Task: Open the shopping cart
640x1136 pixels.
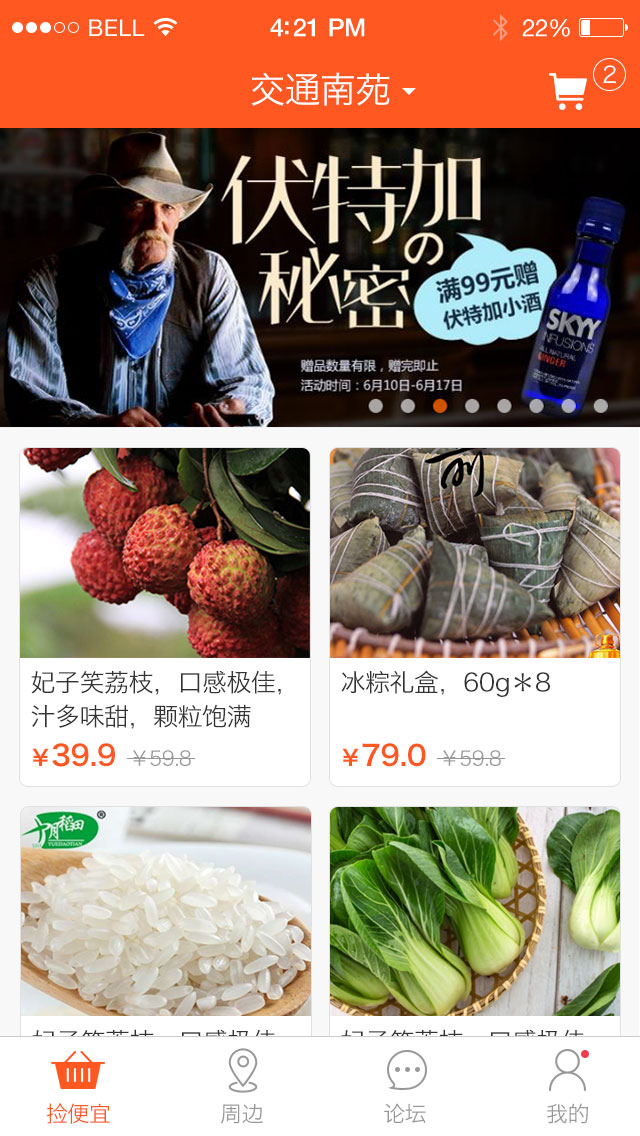Action: pyautogui.click(x=569, y=92)
